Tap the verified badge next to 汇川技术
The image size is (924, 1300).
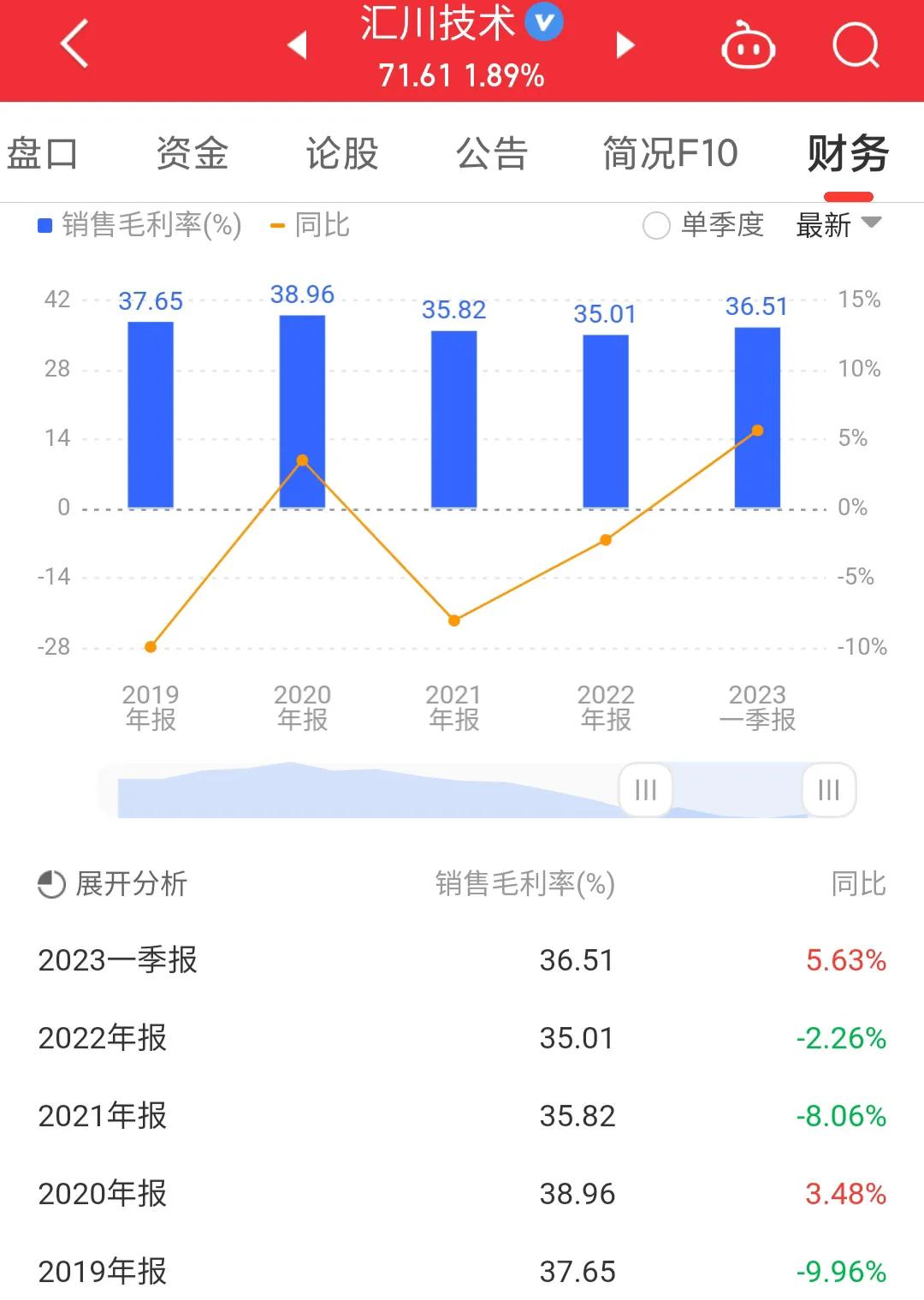pyautogui.click(x=542, y=23)
